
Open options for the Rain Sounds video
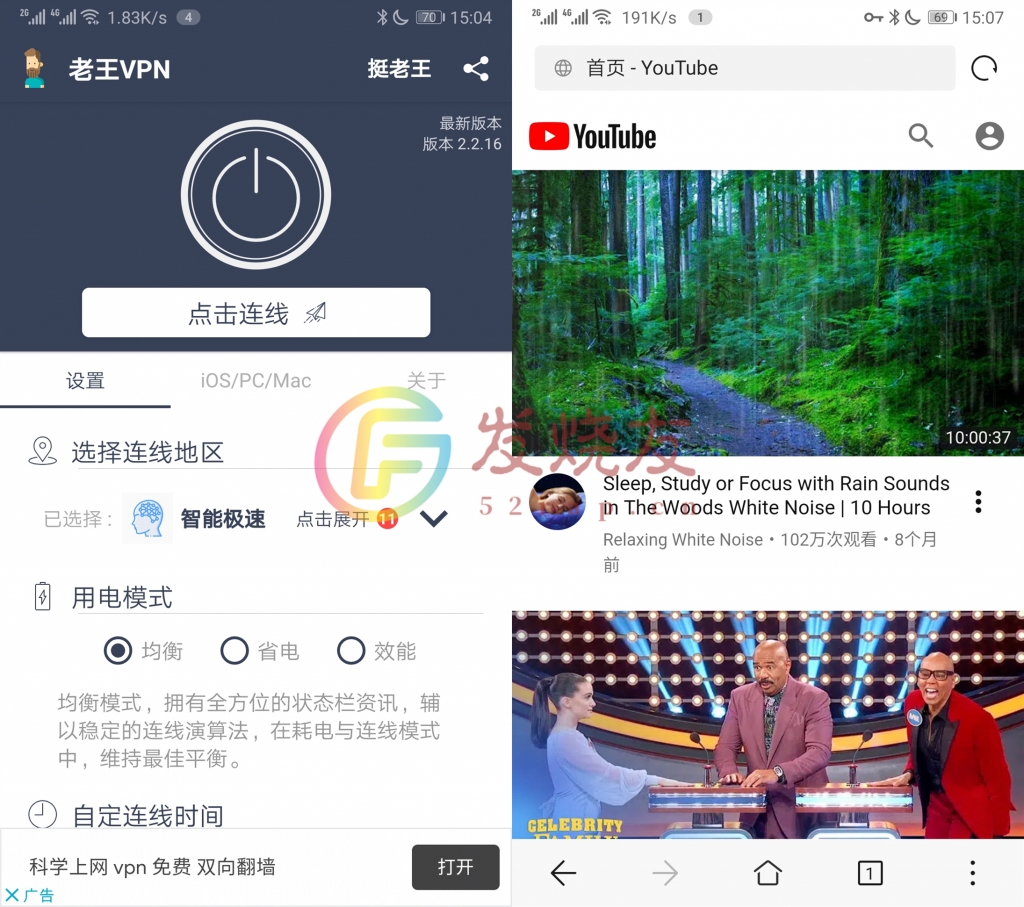[978, 502]
